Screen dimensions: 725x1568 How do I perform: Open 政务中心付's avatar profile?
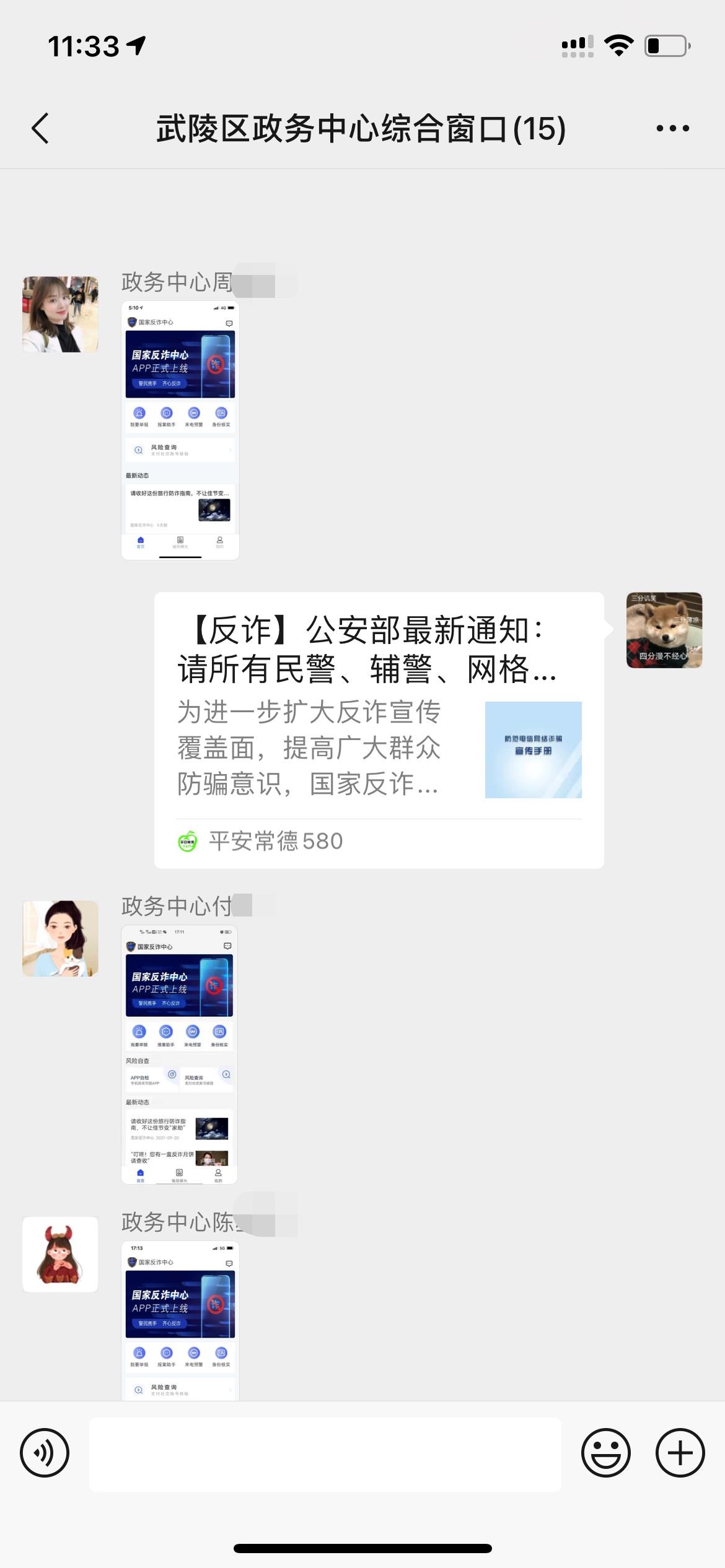pyautogui.click(x=60, y=938)
